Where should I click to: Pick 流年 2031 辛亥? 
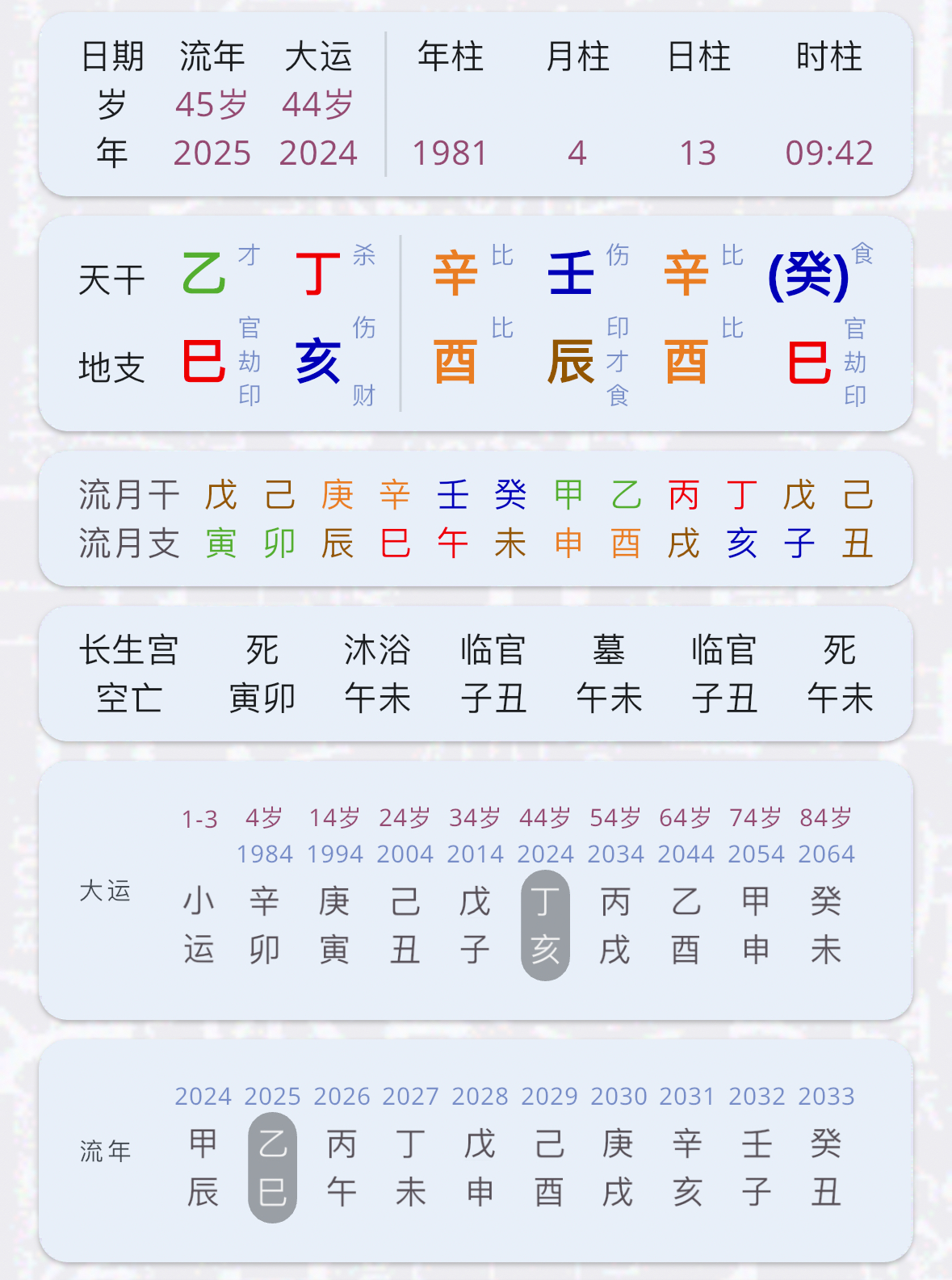click(687, 1167)
